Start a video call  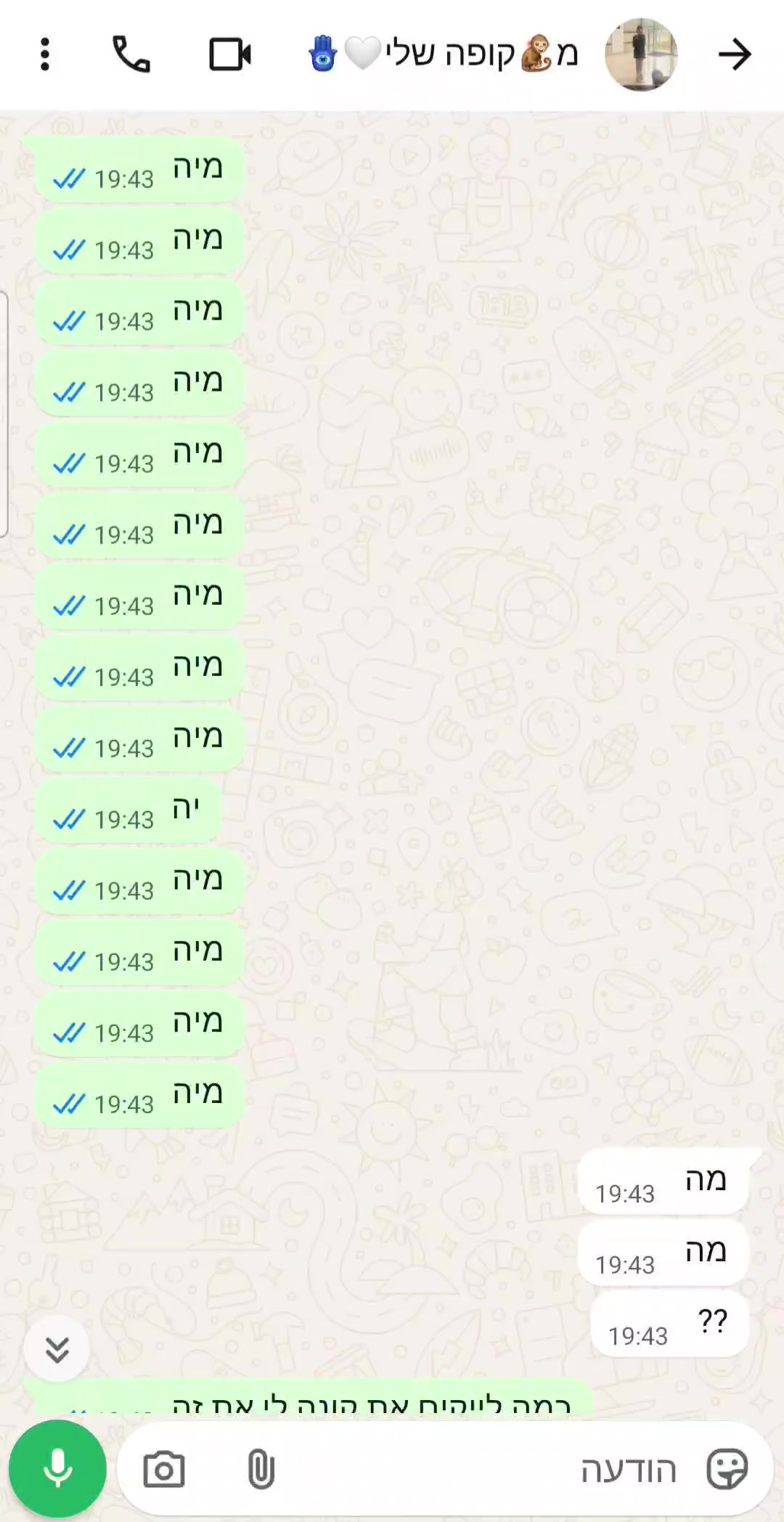230,54
